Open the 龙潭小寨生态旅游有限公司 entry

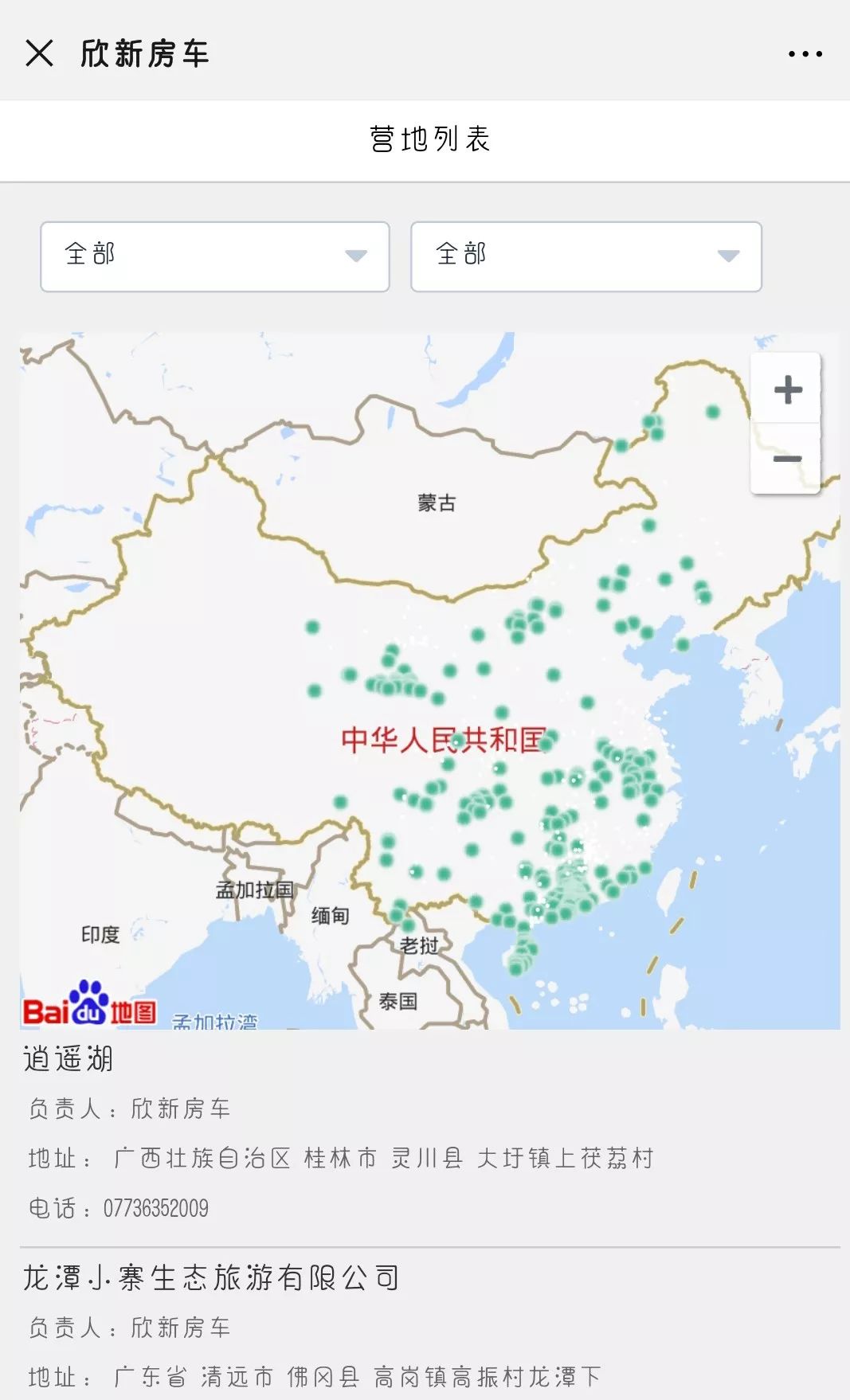click(x=210, y=1277)
